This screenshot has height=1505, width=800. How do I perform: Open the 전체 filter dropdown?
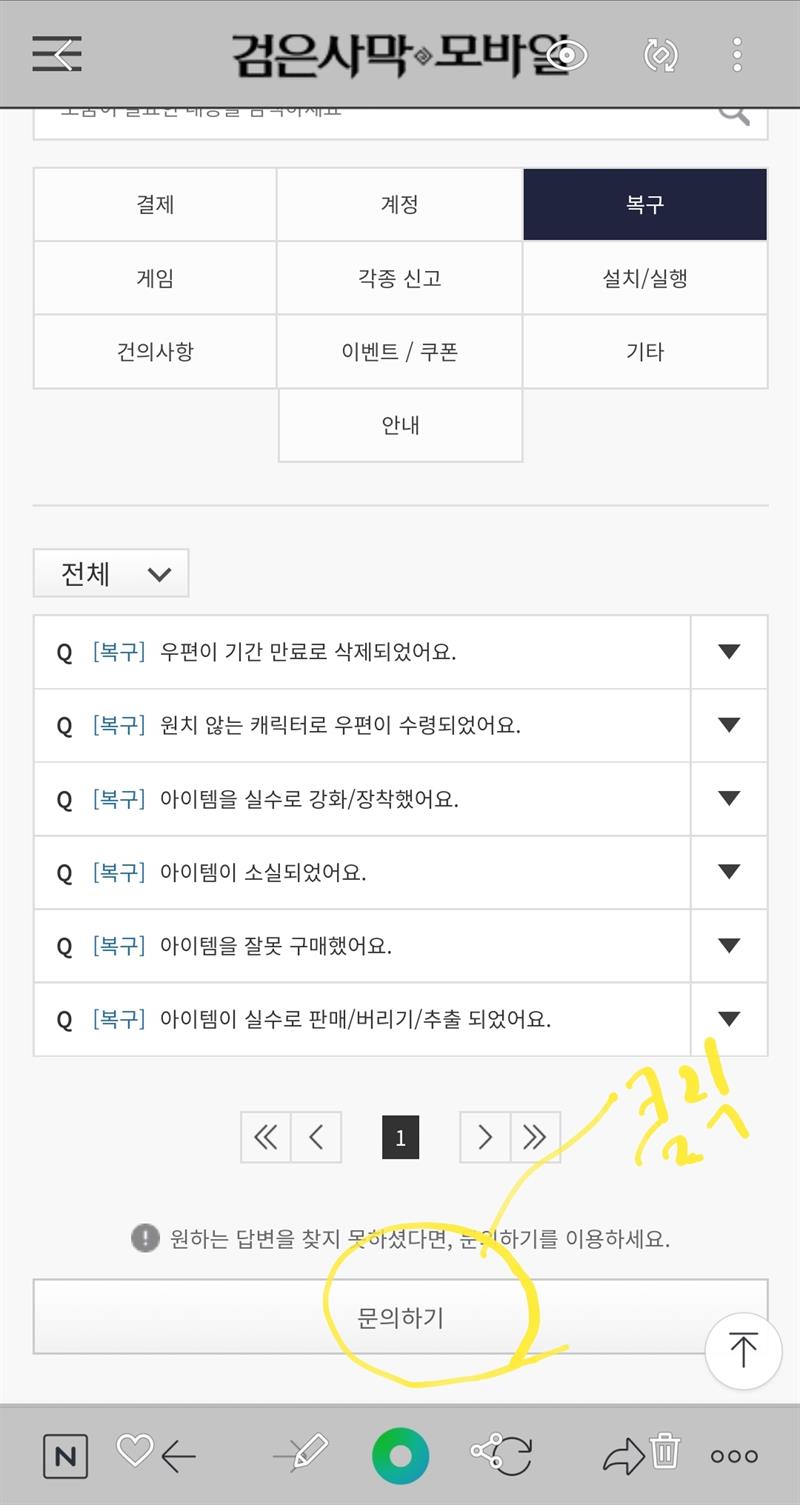[111, 574]
